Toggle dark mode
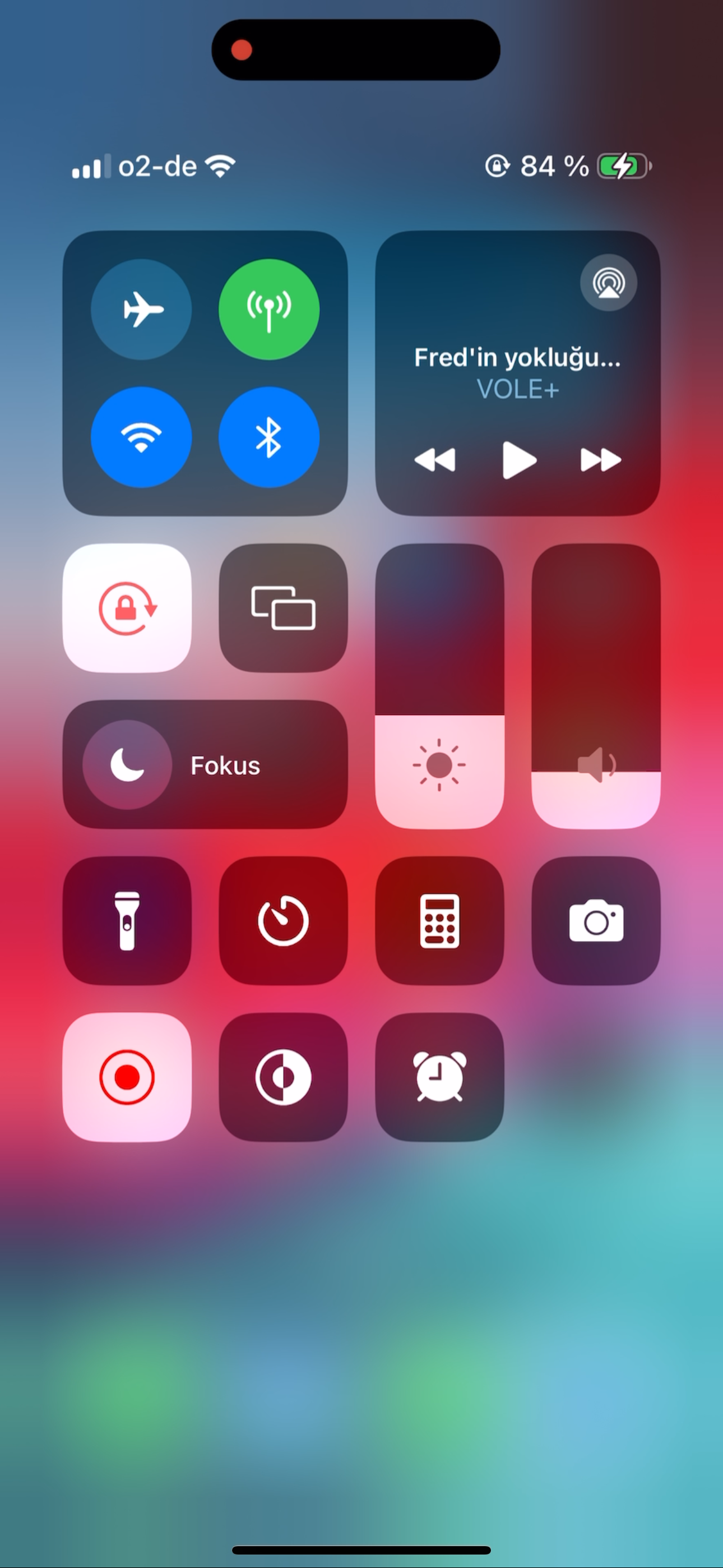 tap(284, 1077)
